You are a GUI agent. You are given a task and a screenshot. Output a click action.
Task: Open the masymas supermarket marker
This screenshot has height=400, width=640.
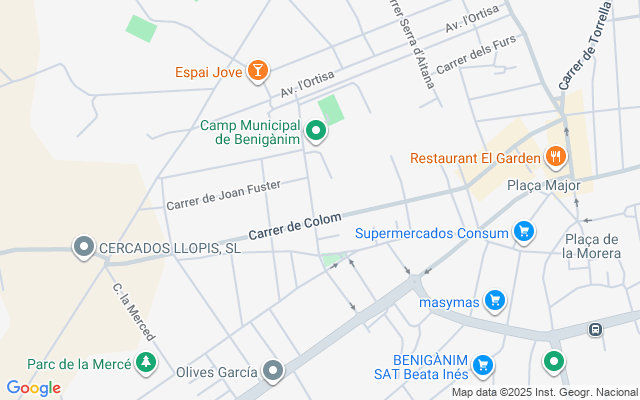point(493,299)
